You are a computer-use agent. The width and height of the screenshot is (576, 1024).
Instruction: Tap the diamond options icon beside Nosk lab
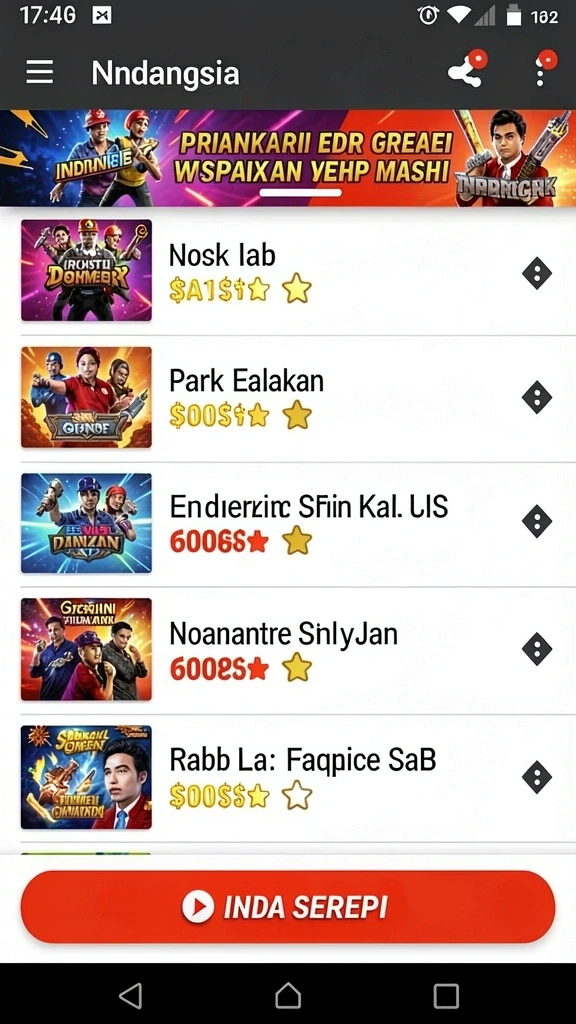pos(537,273)
